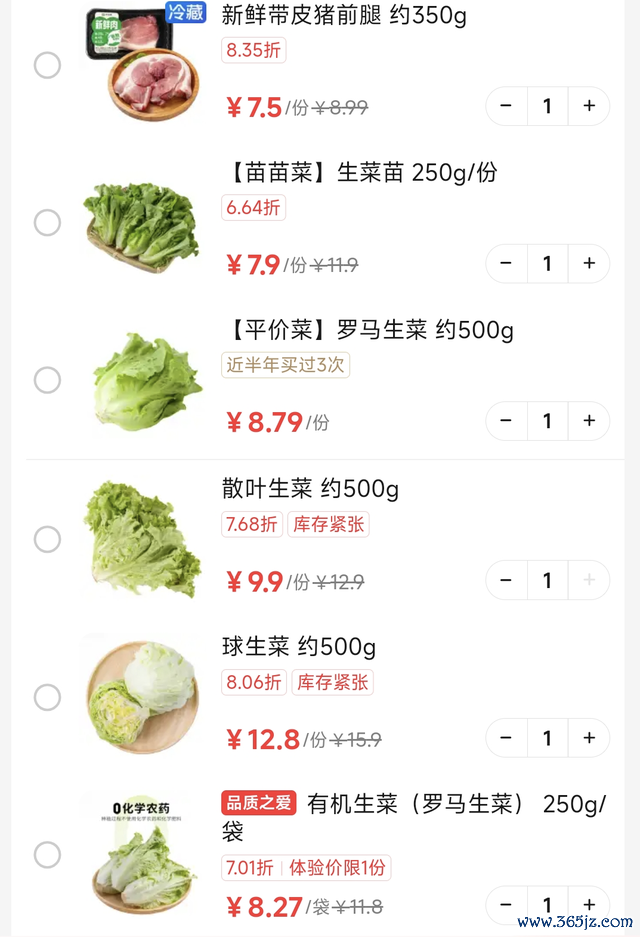Viewport: 640px width, 937px height.
Task: Tick the 散叶生菜 selection circle
Action: tap(47, 539)
